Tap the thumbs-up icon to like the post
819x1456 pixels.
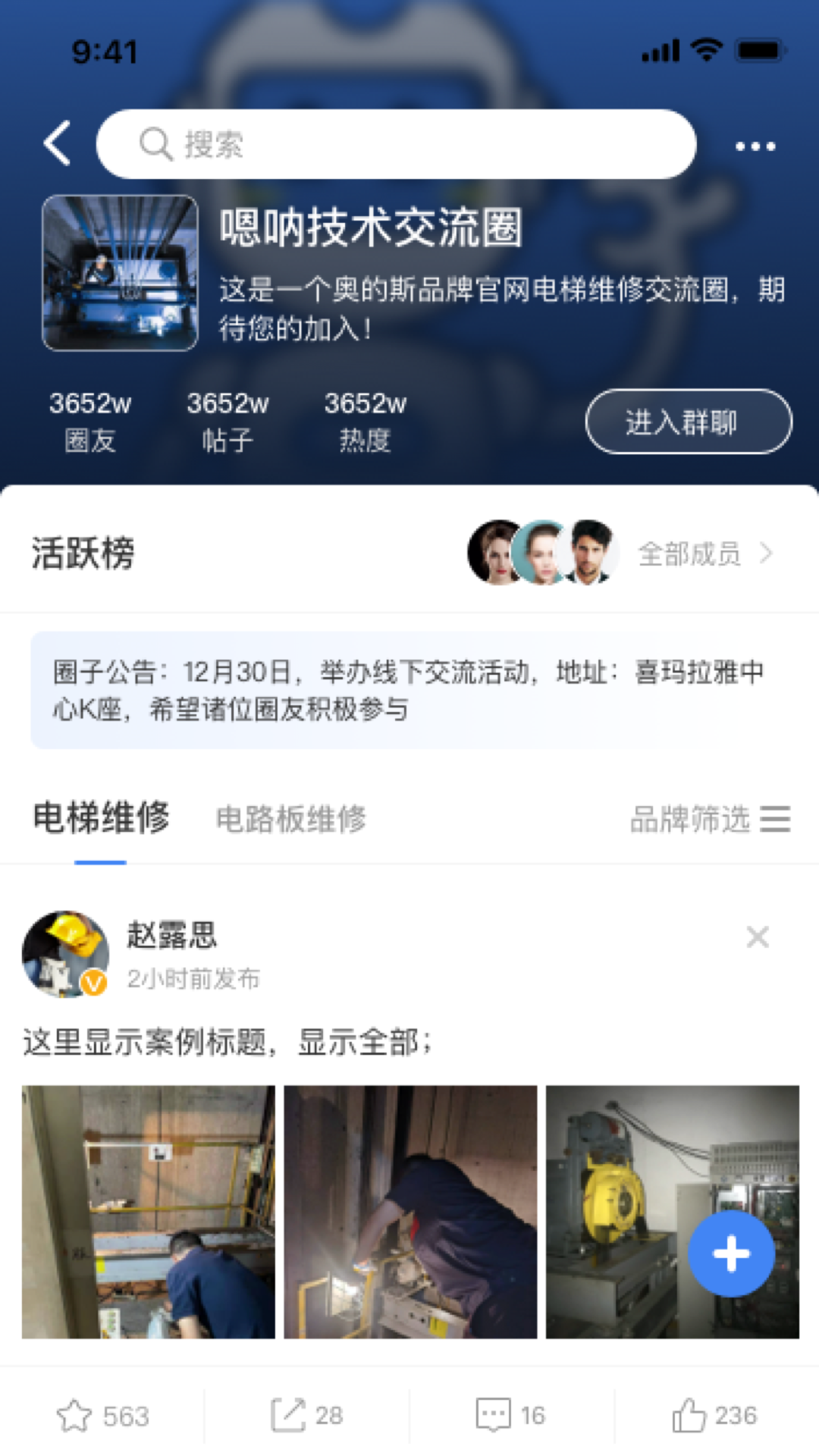pos(692,1412)
